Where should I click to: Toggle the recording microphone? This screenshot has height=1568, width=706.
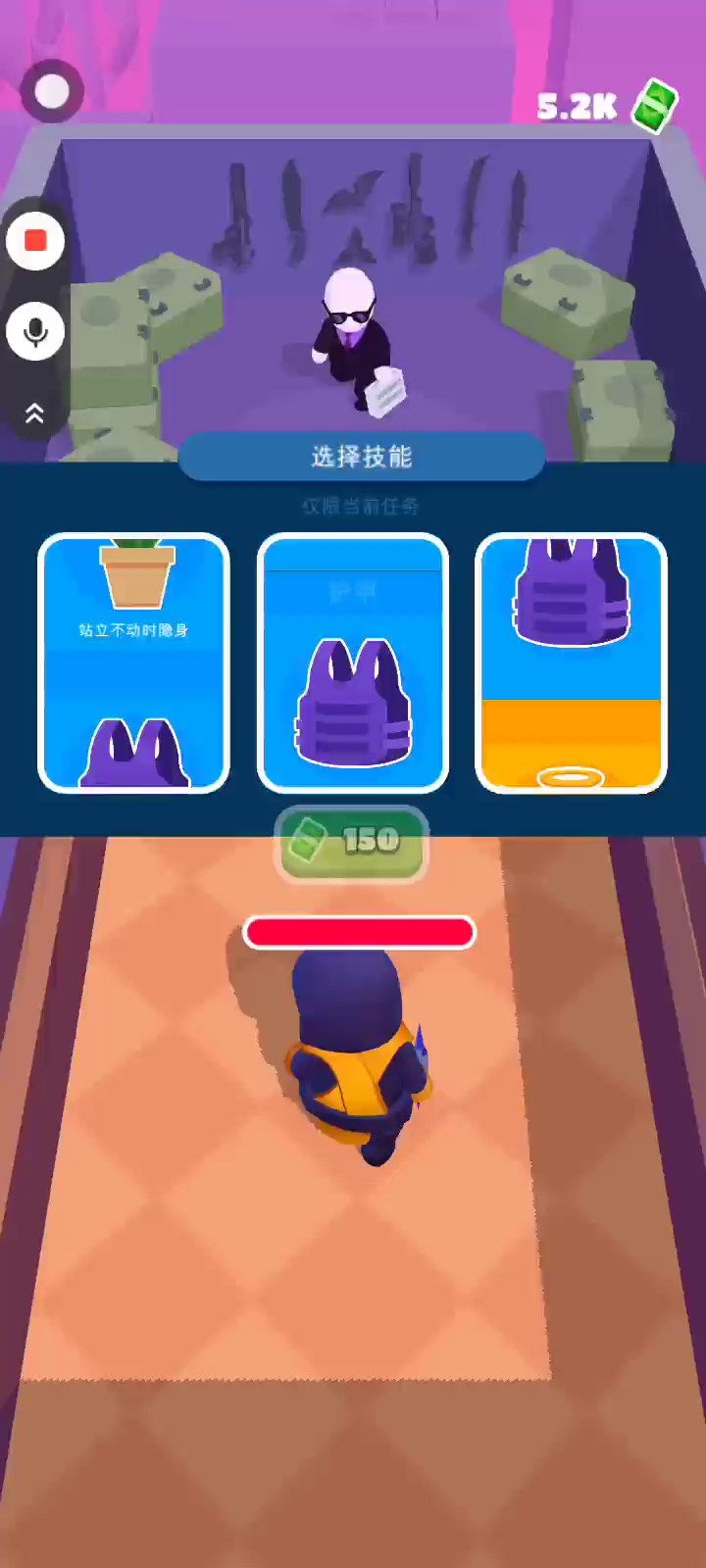point(35,331)
